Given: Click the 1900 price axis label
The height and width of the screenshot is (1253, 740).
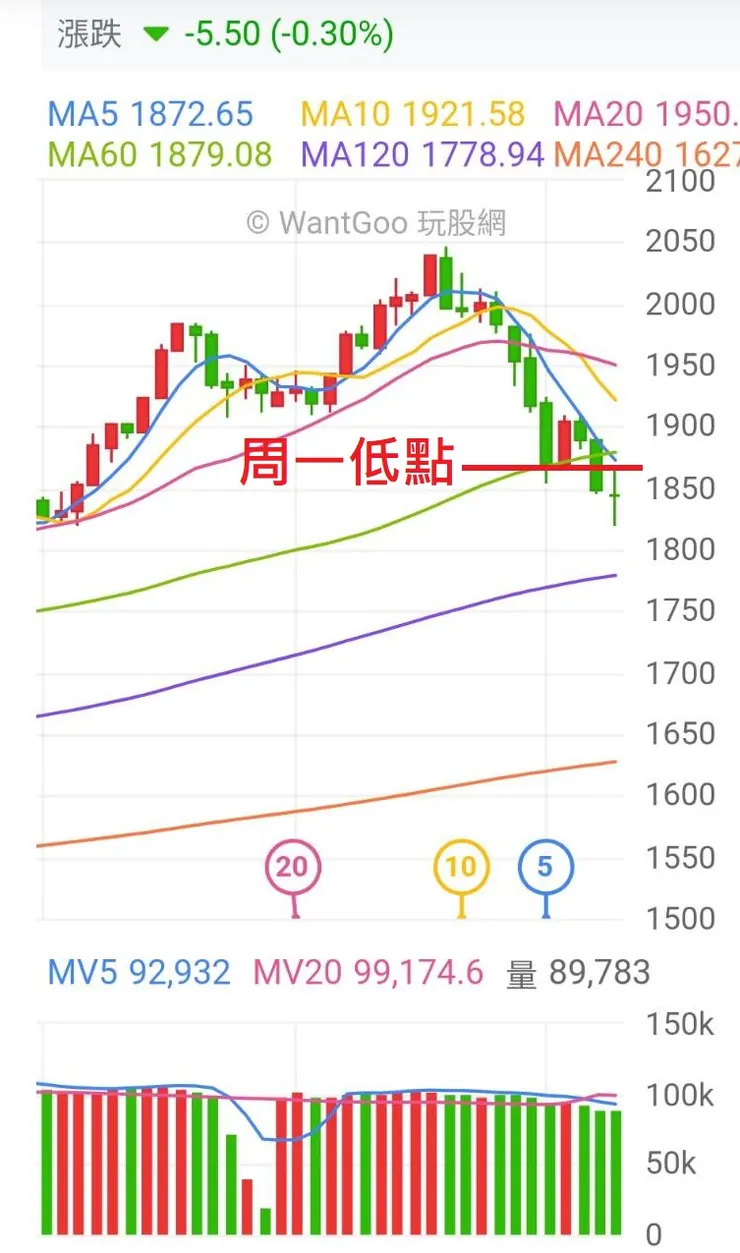Looking at the screenshot, I should (x=680, y=426).
